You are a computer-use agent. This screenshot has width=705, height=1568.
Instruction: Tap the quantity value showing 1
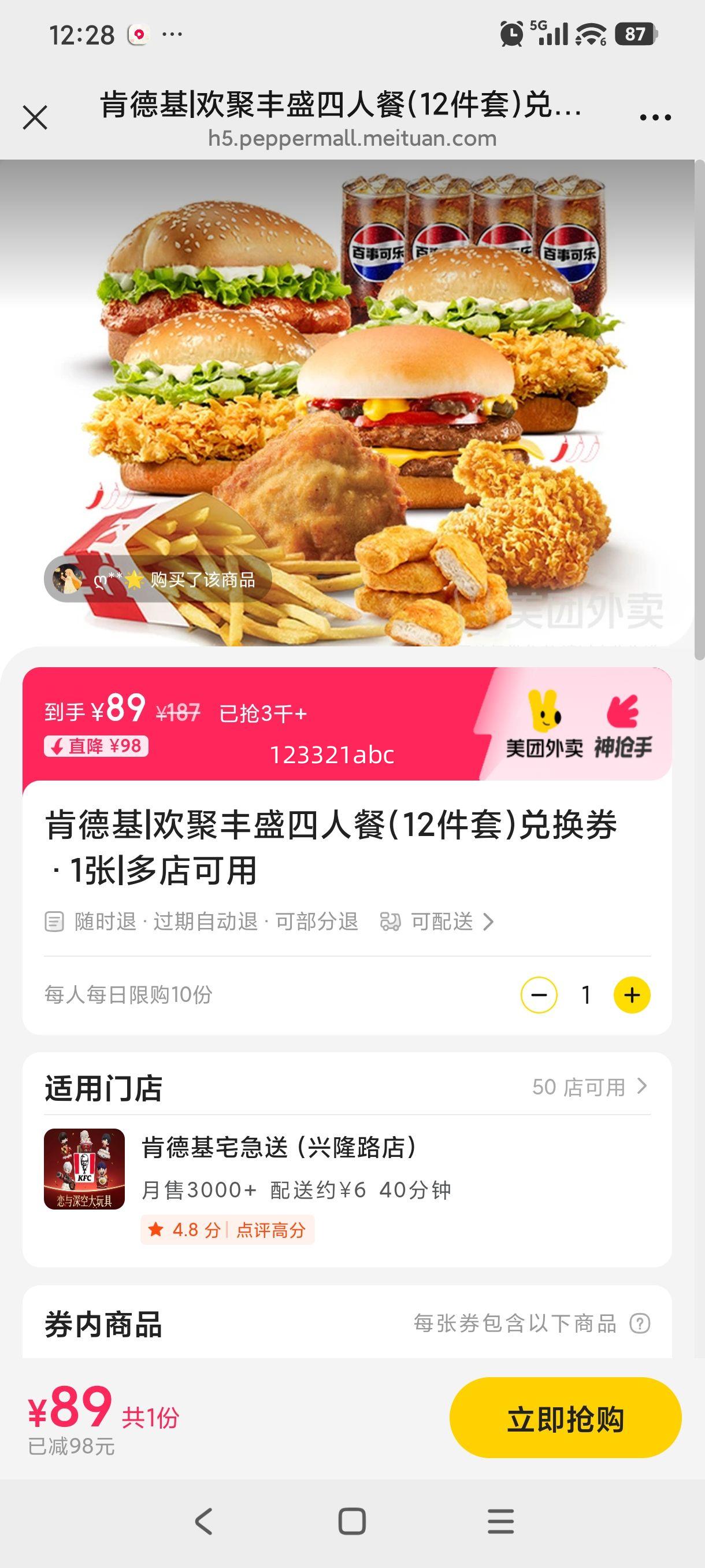(x=585, y=994)
